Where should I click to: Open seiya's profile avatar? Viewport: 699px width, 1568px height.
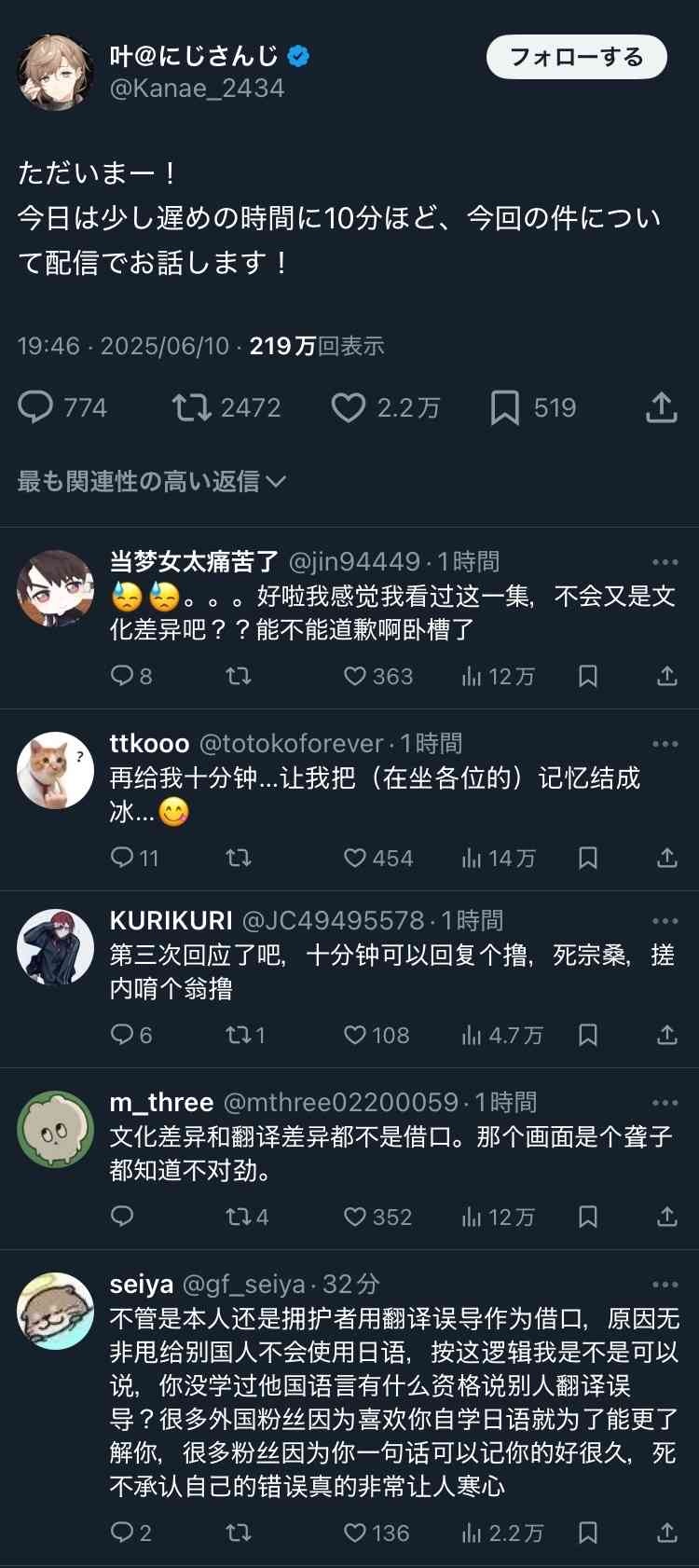(55, 1312)
